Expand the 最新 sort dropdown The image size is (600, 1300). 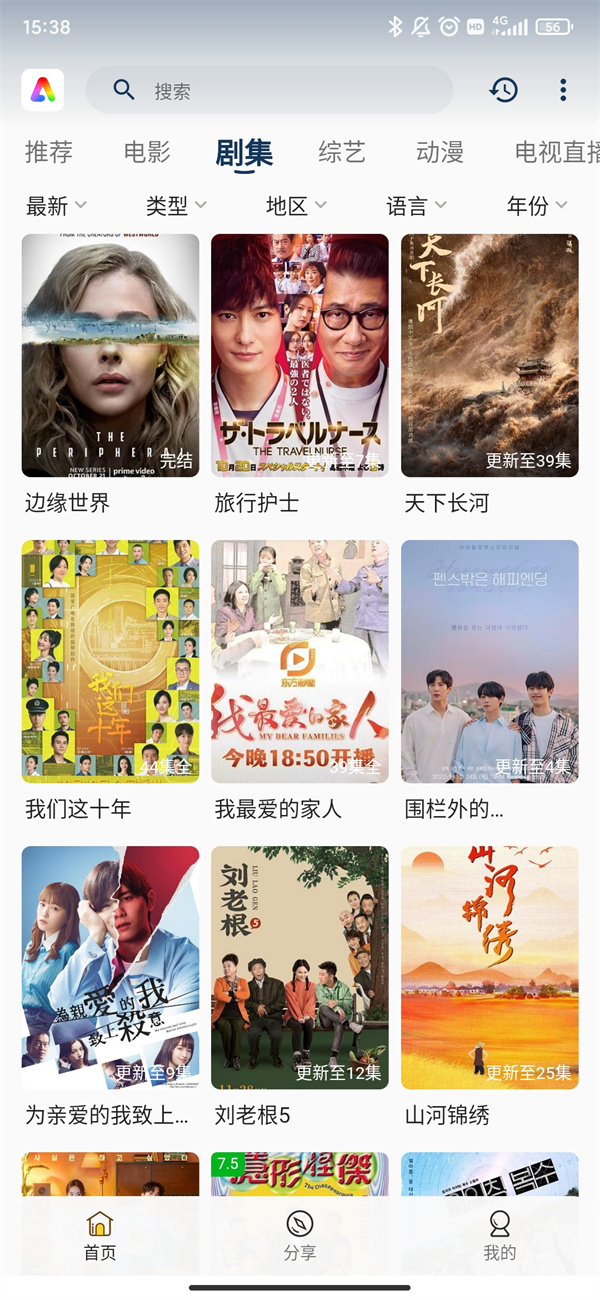point(56,206)
